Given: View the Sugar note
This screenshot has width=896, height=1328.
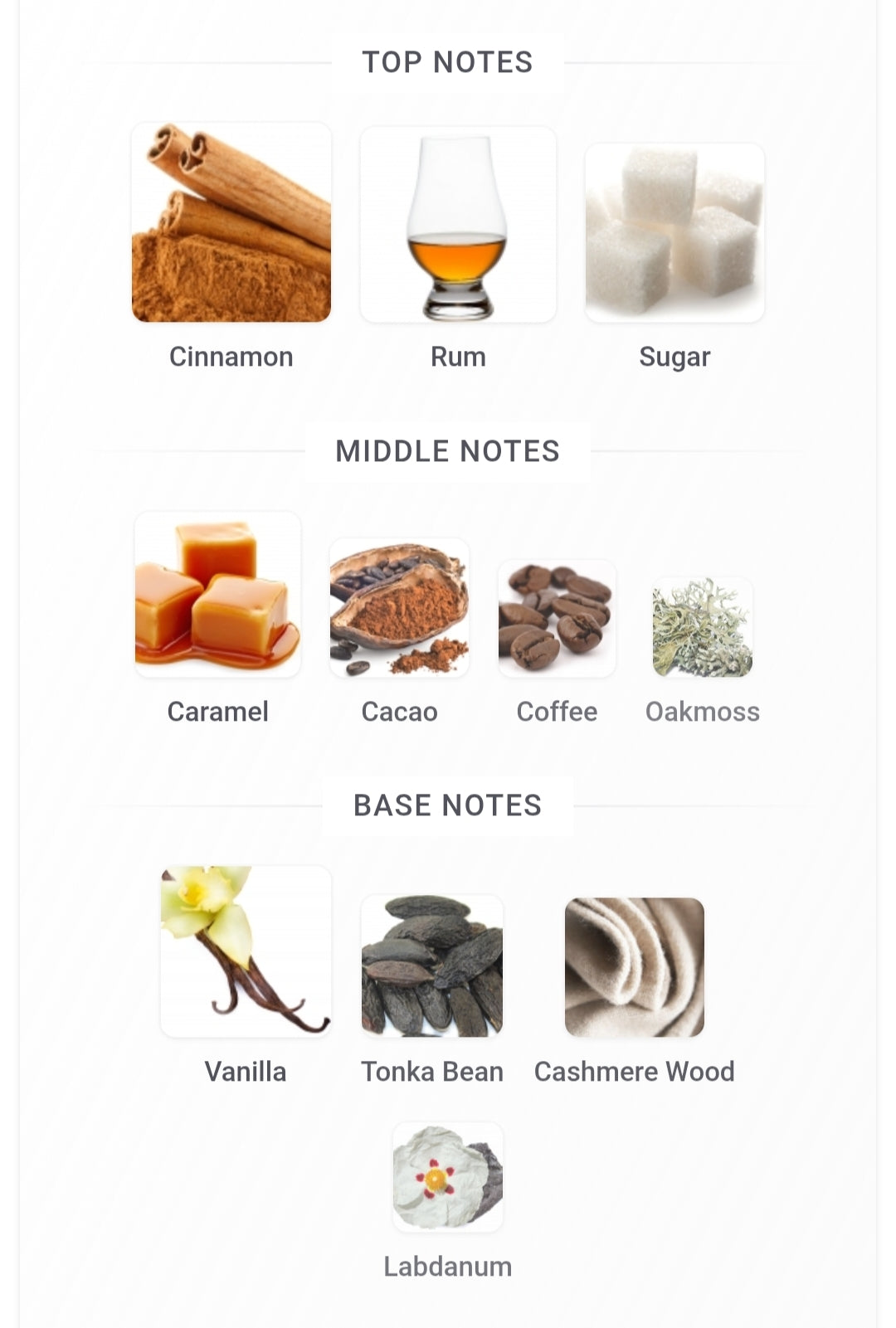Looking at the screenshot, I should 674,233.
